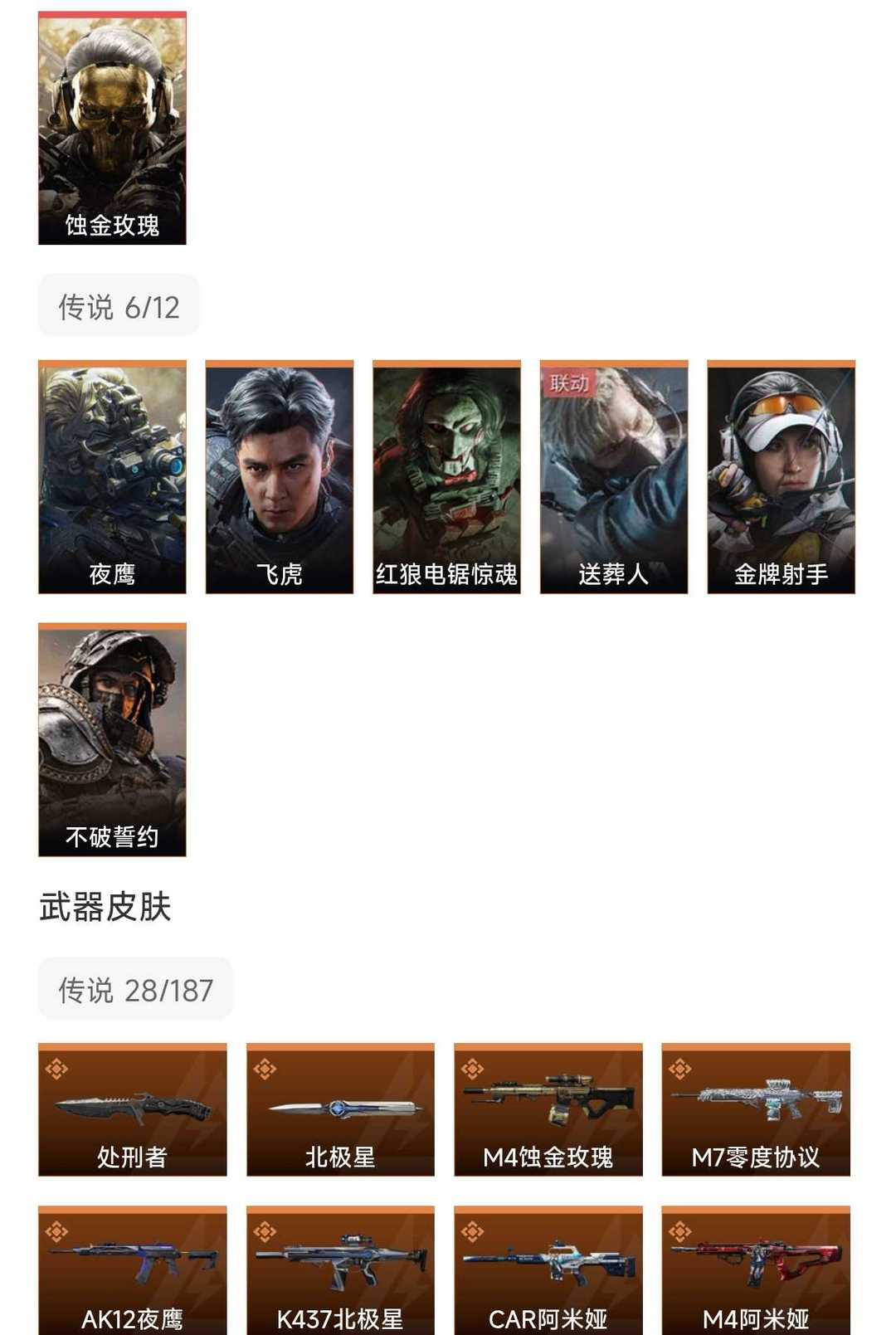Open the M4蚀金玫瑰 weapon skin
This screenshot has width=896, height=1335.
pyautogui.click(x=548, y=1109)
